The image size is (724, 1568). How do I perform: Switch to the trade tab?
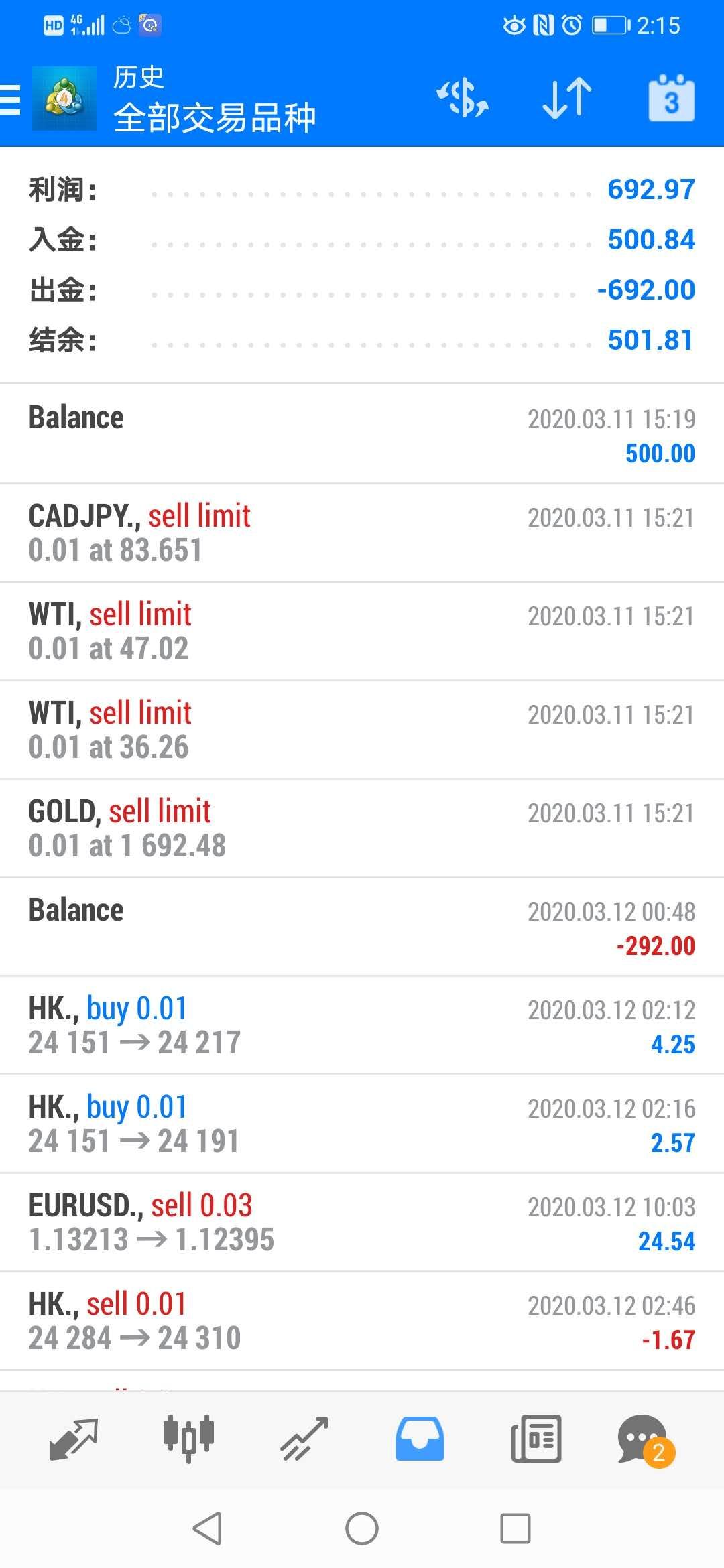(304, 1439)
